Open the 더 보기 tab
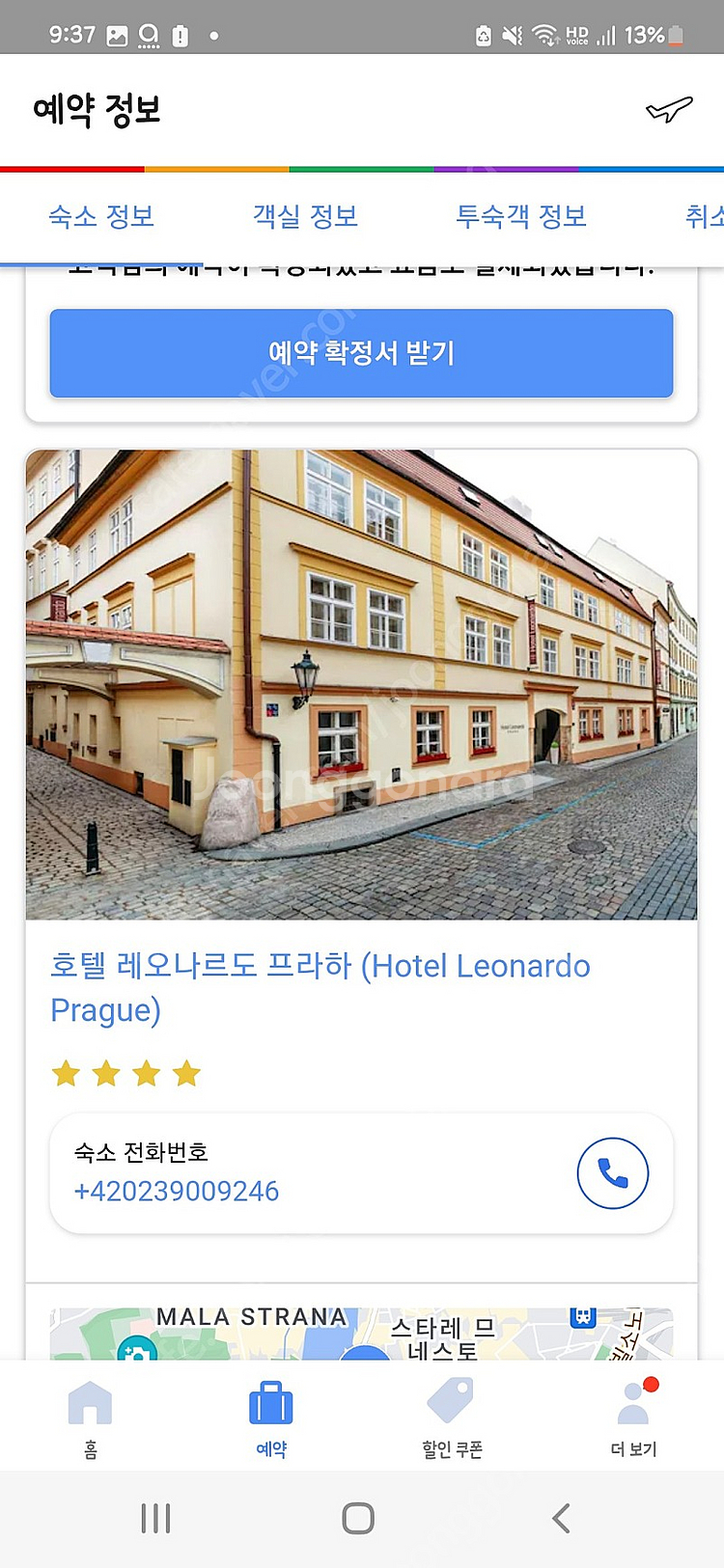 (633, 1417)
